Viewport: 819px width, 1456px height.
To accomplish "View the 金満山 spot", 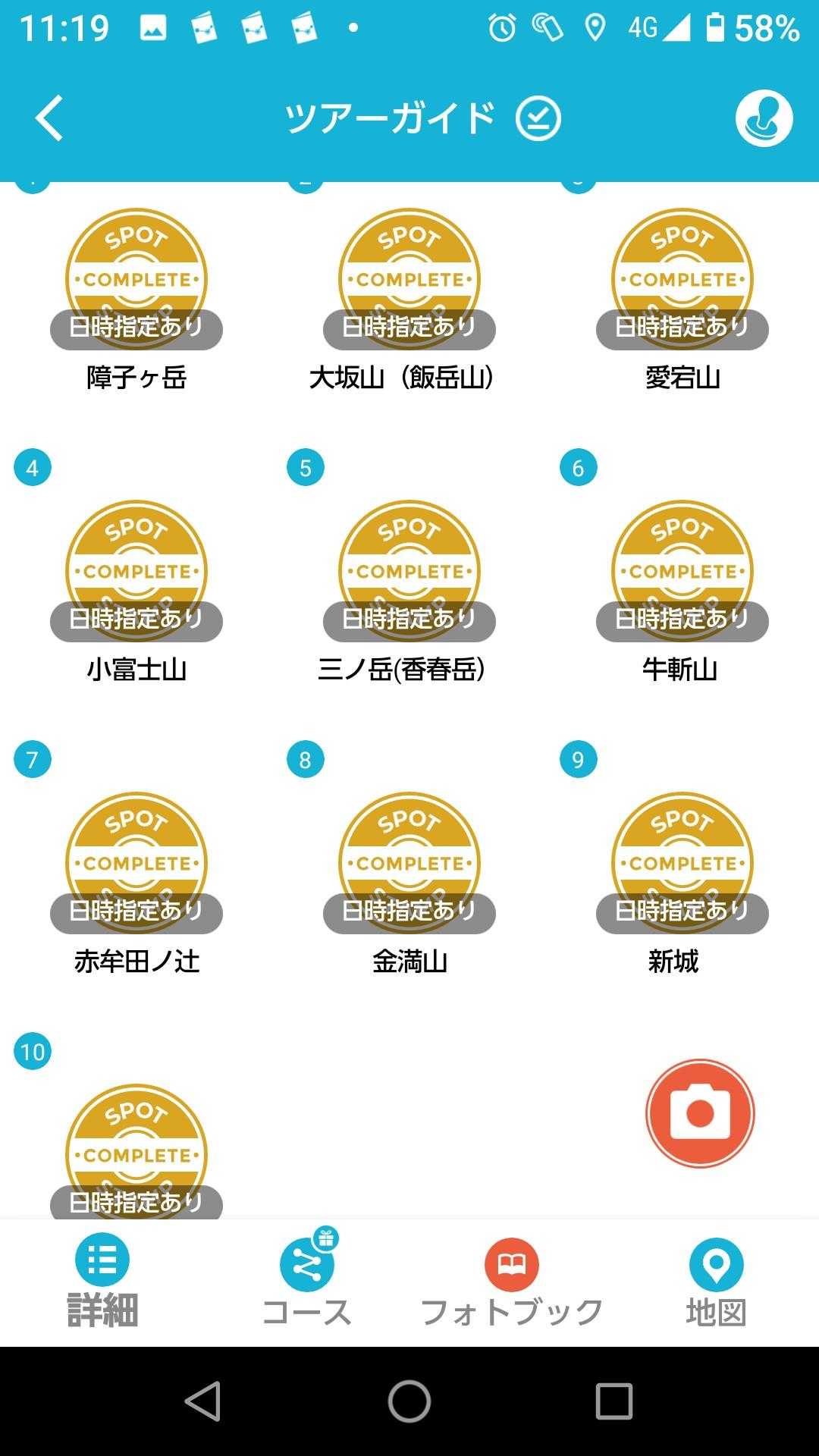I will click(409, 863).
